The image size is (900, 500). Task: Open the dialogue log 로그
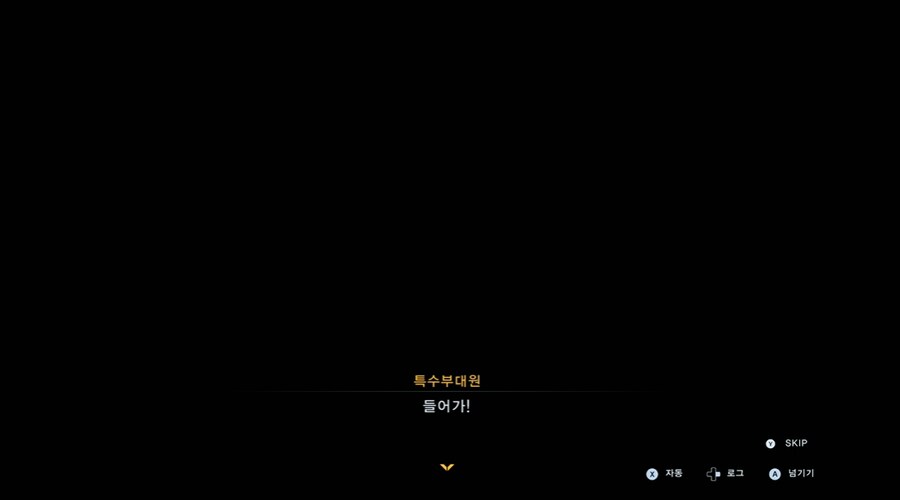tap(726, 473)
